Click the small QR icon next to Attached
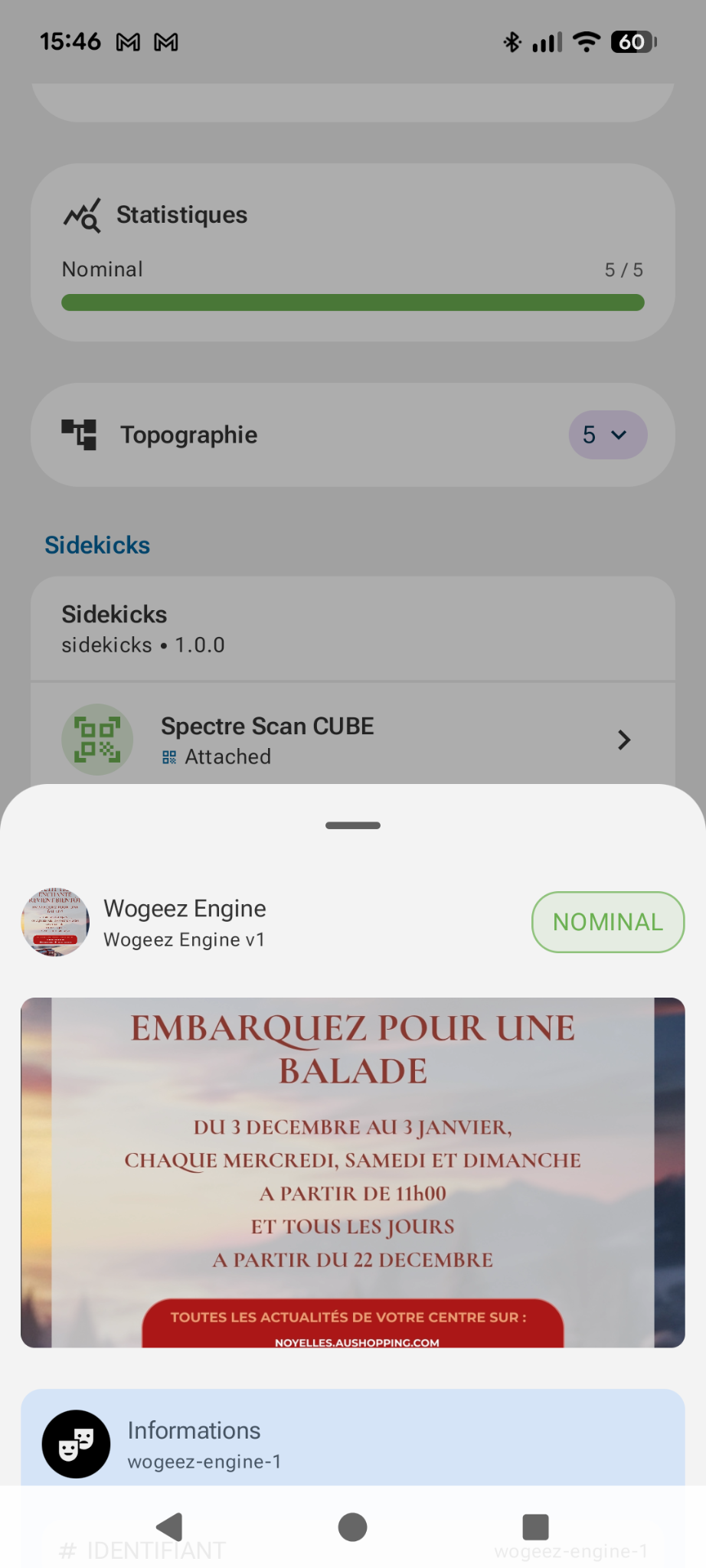Viewport: 706px width, 1568px height. click(169, 757)
